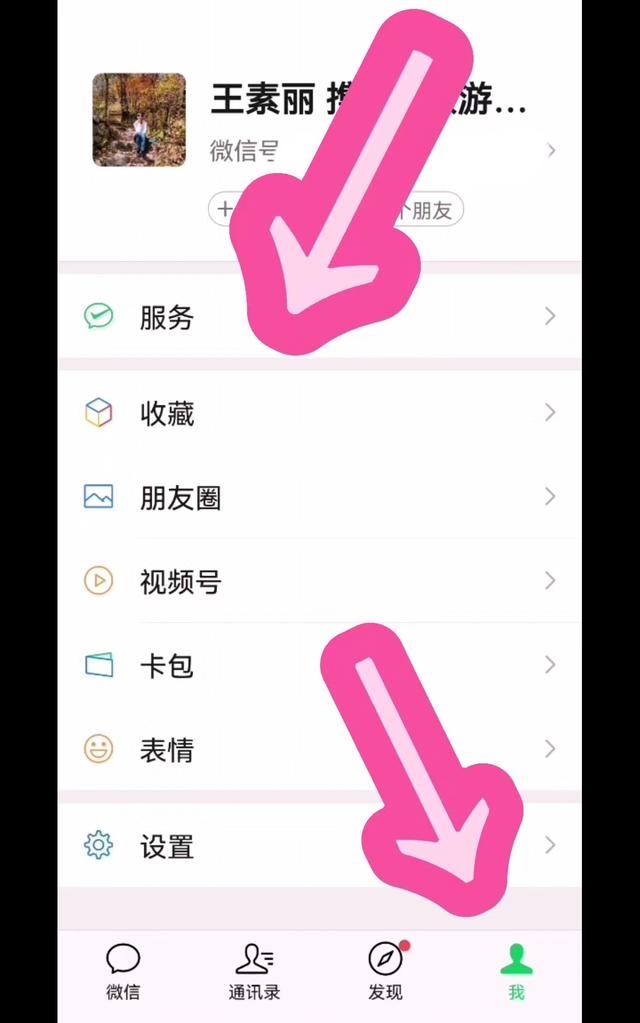Switch to the 微信 chats tab
Screen dimensions: 640x1023
(123, 972)
